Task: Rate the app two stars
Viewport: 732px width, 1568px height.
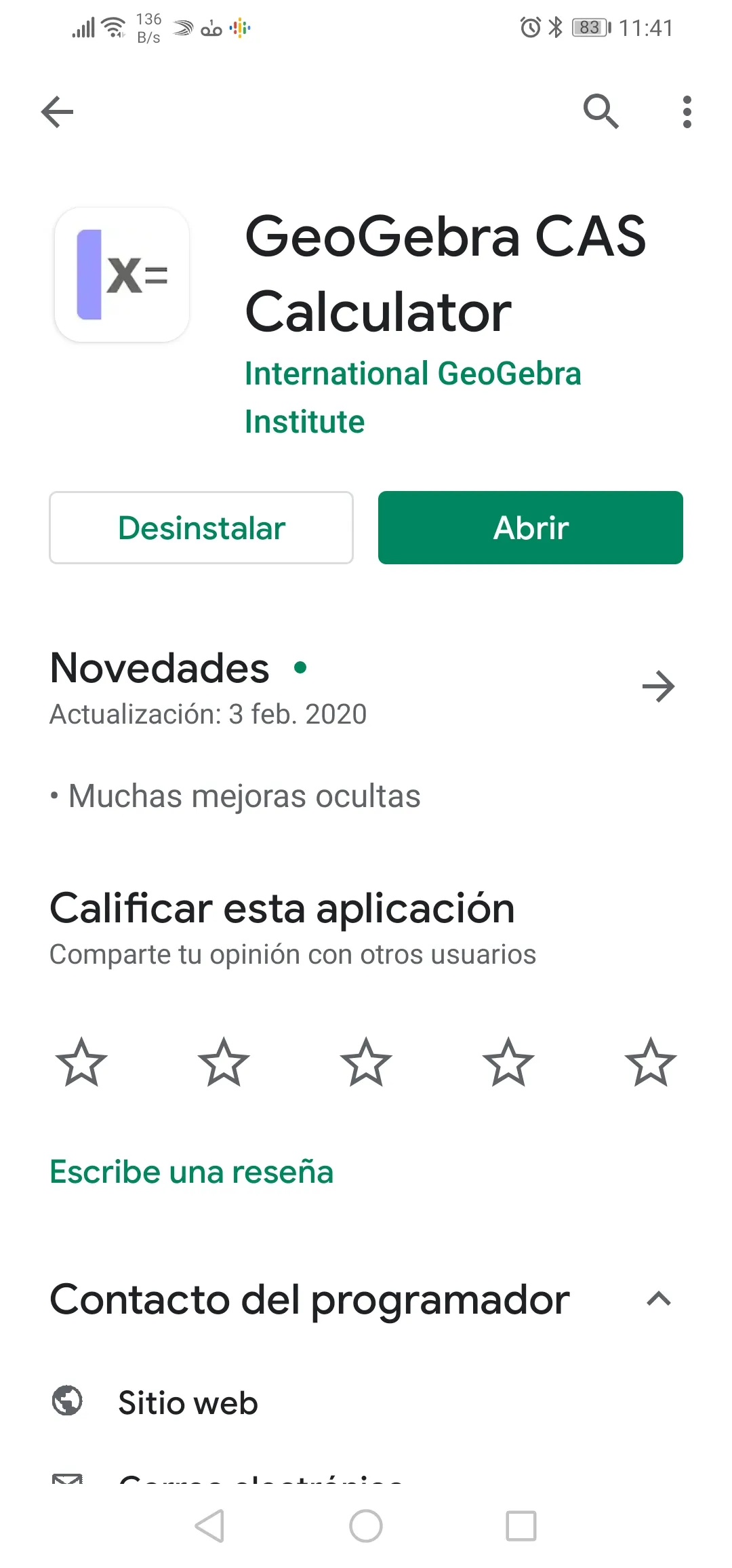Action: pyautogui.click(x=224, y=1063)
